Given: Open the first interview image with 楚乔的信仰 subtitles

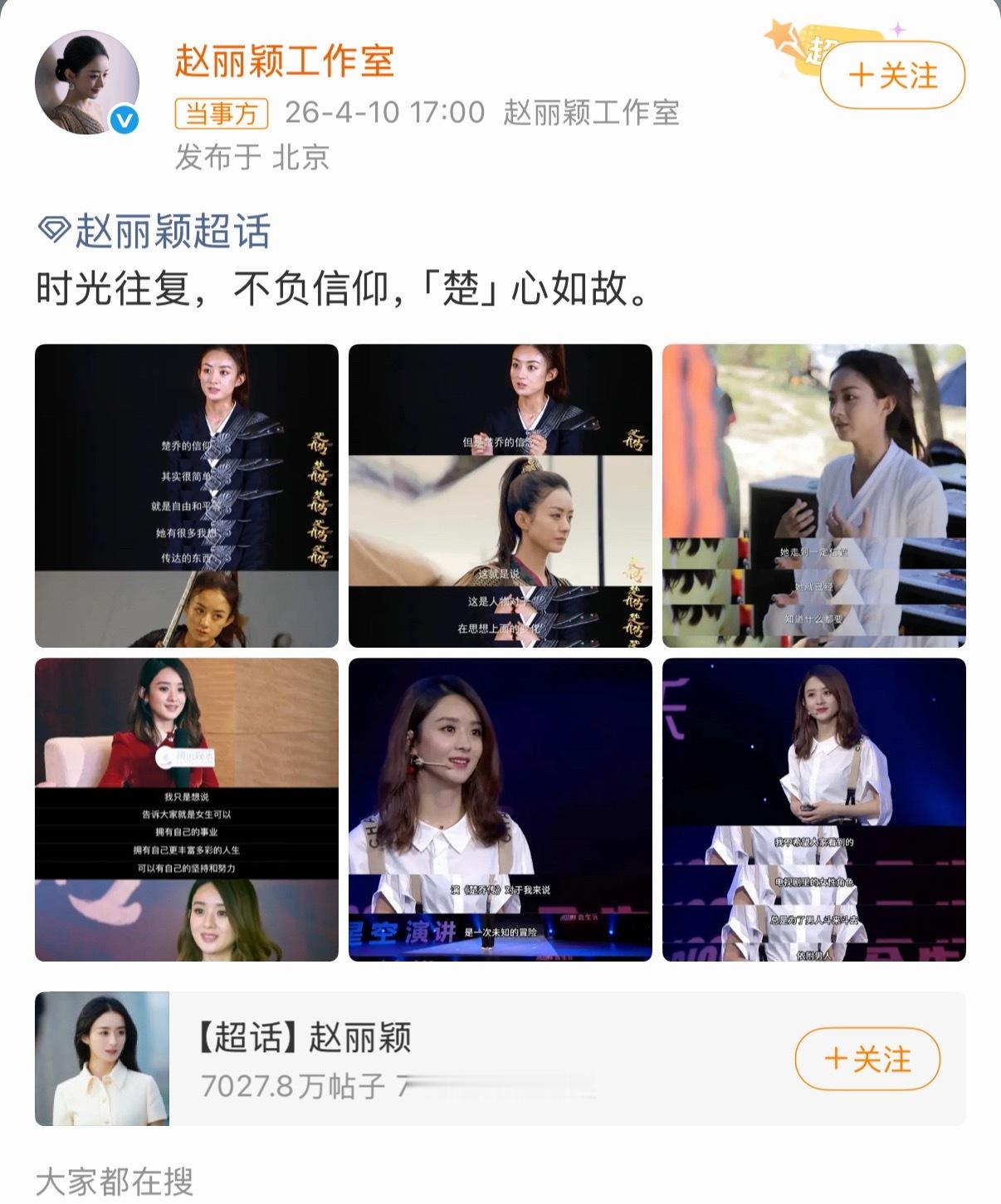Looking at the screenshot, I should coord(184,496).
